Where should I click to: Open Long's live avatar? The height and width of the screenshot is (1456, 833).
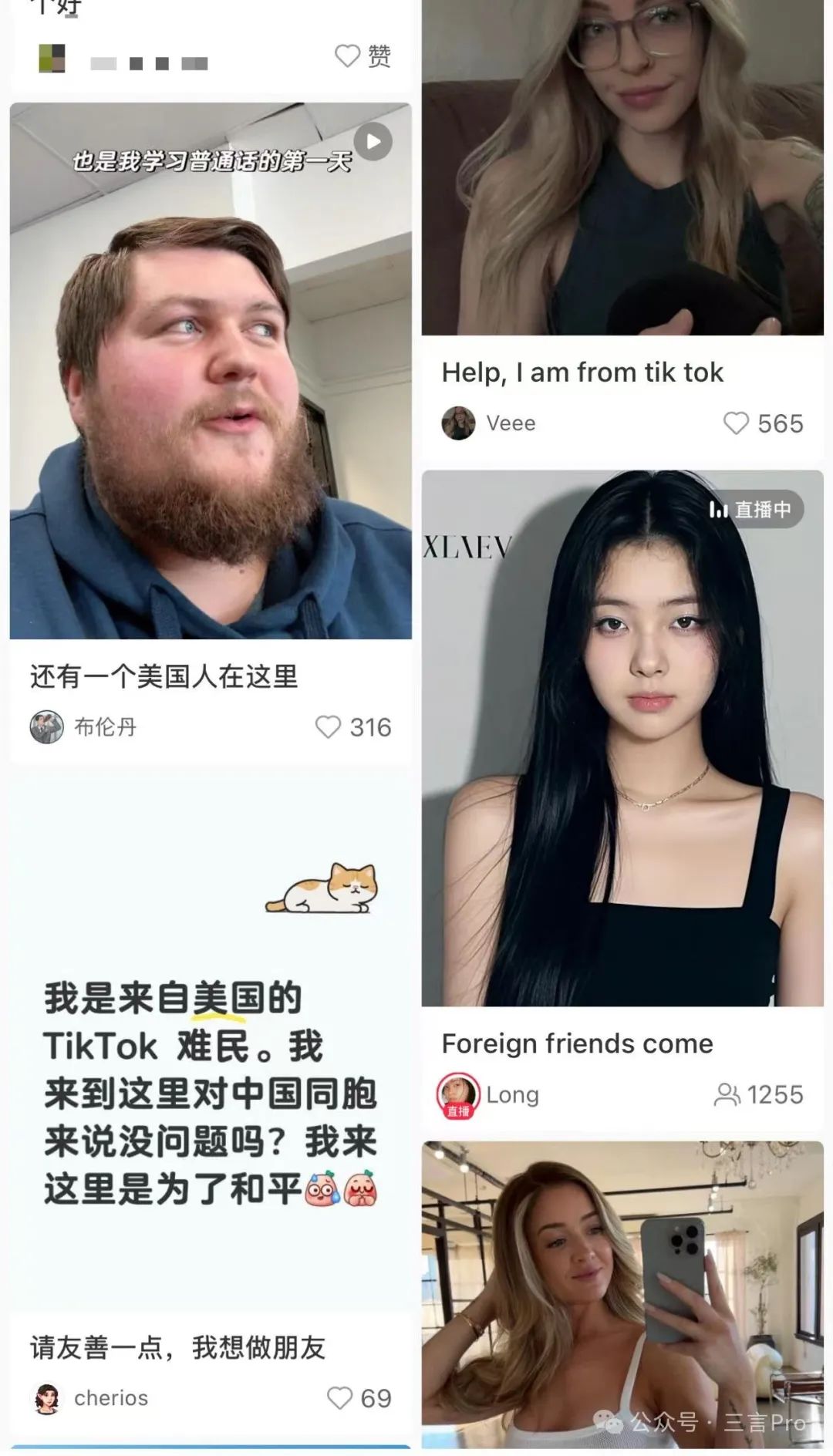pyautogui.click(x=458, y=1094)
